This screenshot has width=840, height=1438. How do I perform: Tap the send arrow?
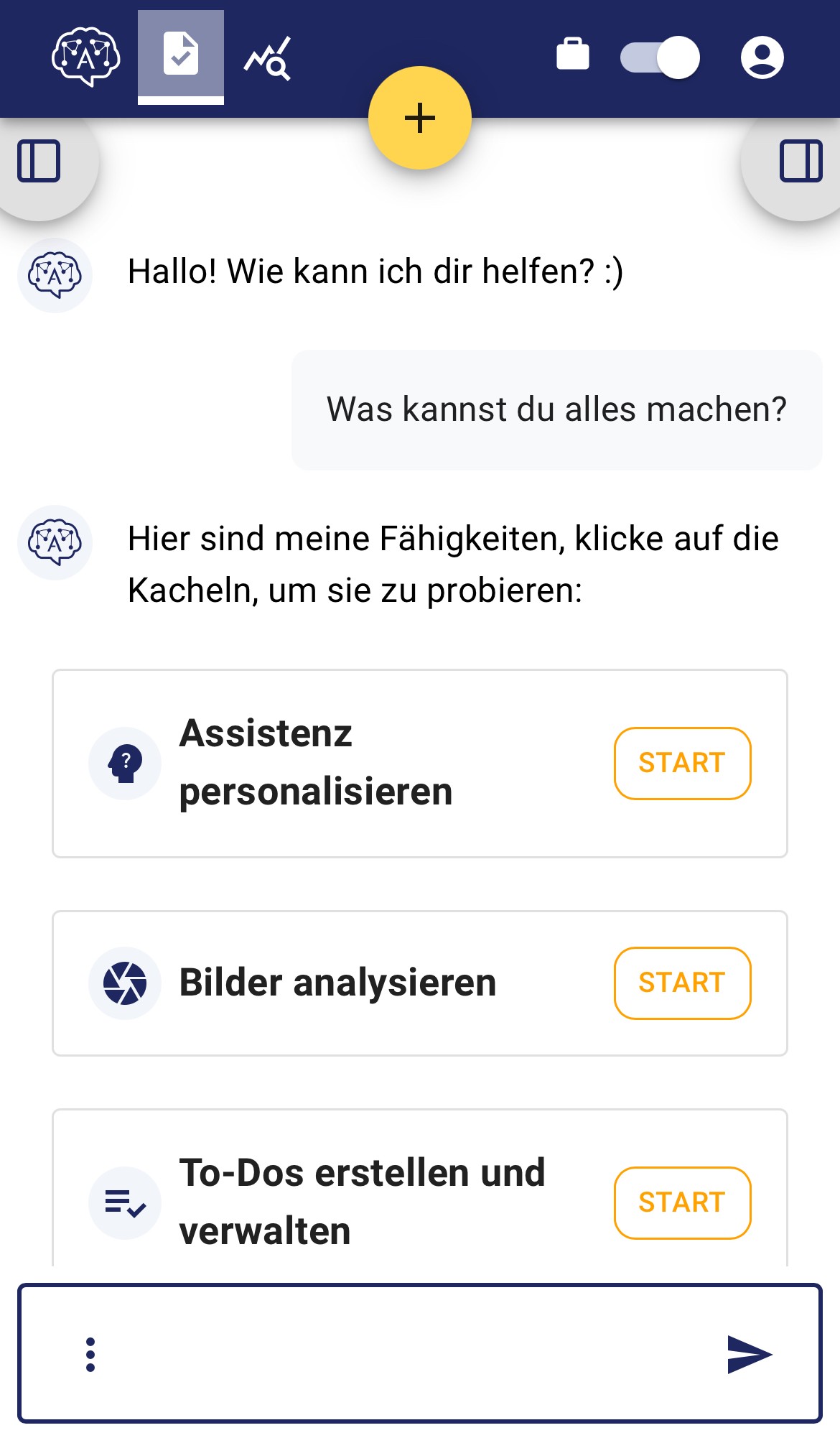[x=749, y=1355]
